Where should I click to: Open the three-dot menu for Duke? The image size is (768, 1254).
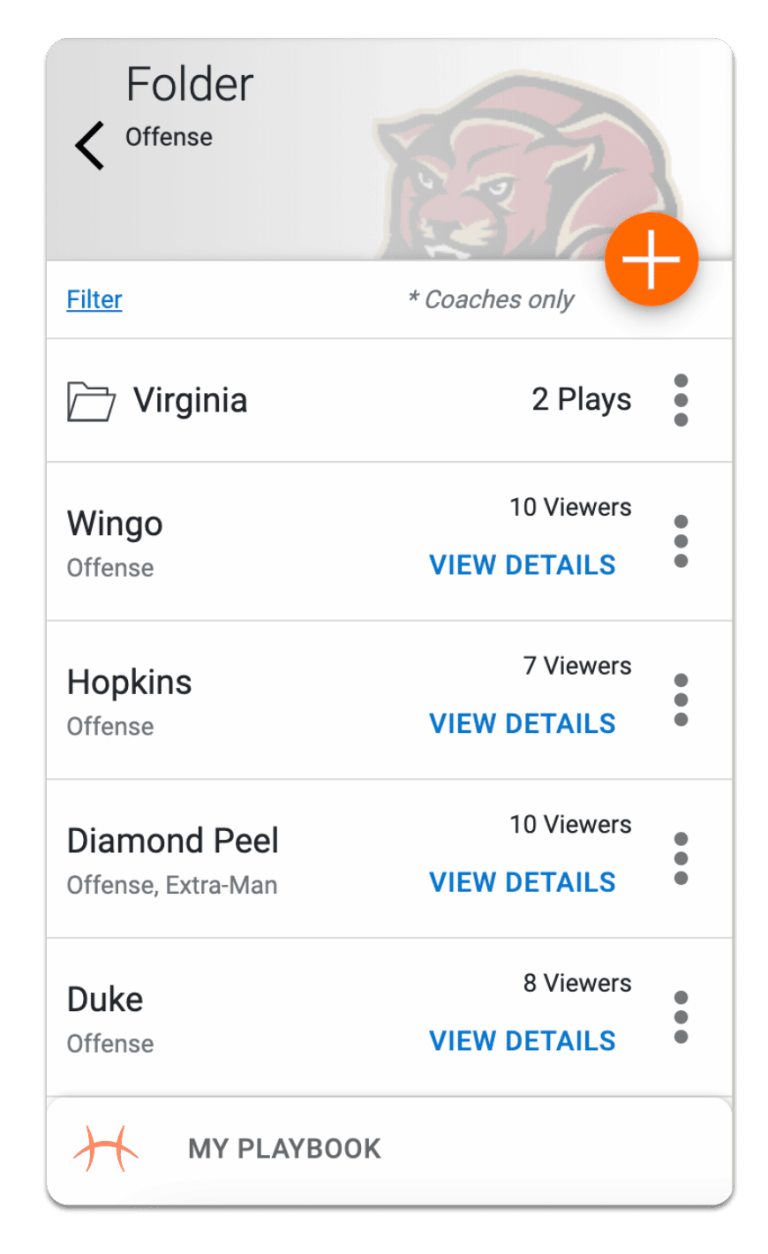tap(681, 1016)
